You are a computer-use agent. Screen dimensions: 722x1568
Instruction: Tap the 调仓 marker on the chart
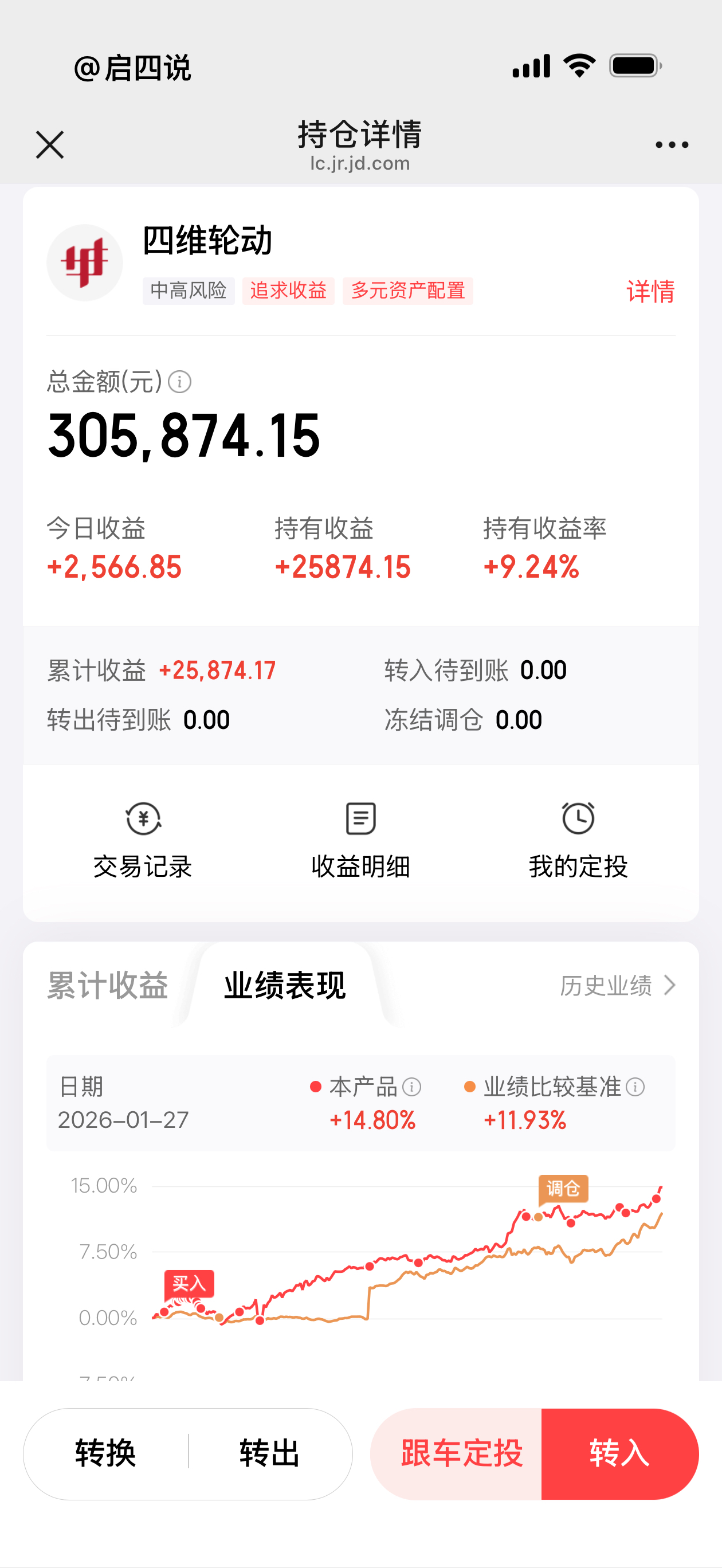pos(563,1188)
